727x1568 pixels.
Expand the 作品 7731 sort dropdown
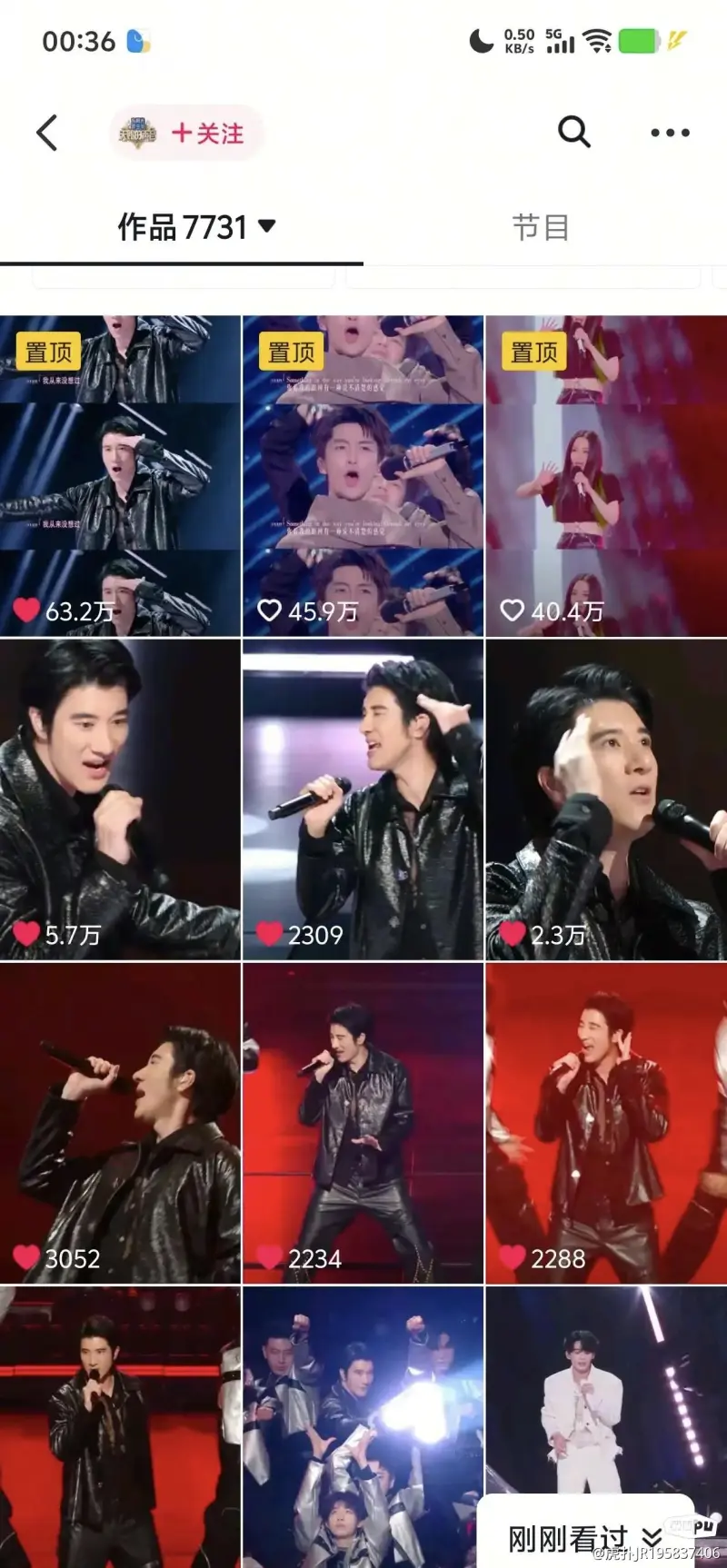266,226
